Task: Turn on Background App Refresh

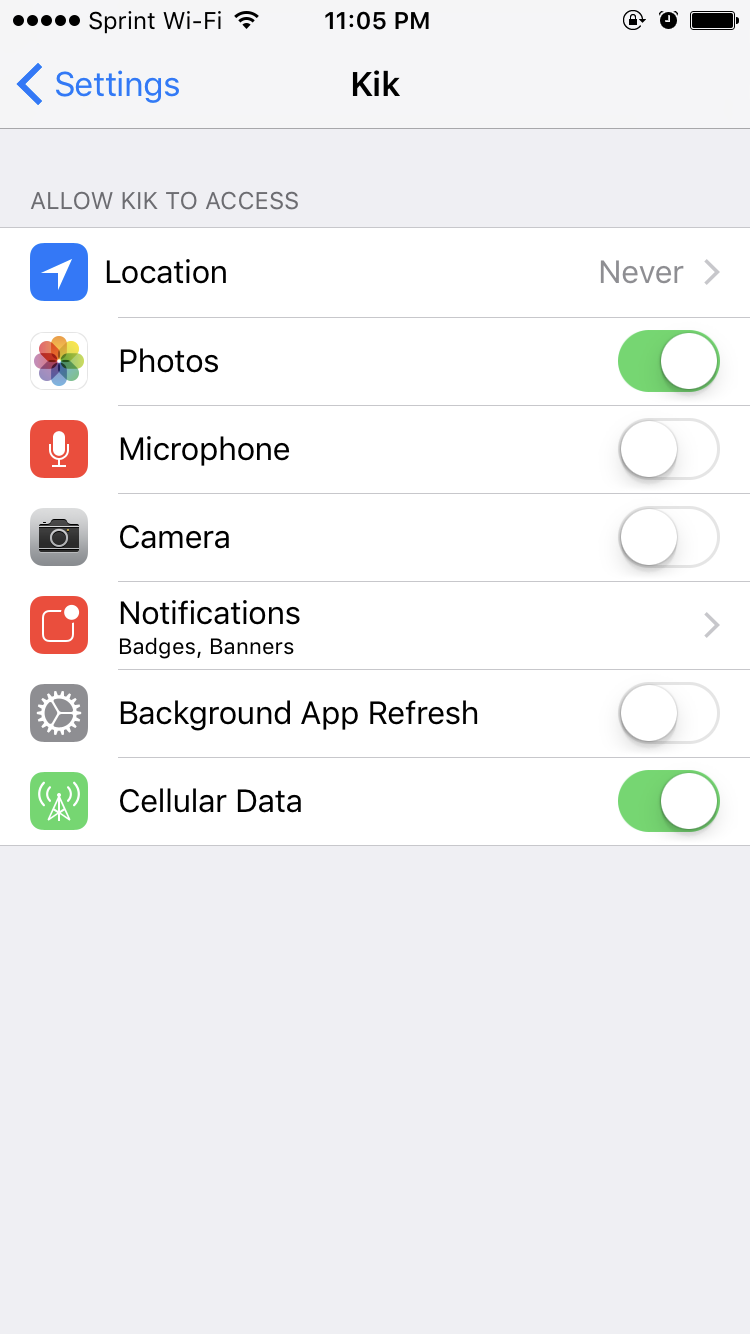Action: [668, 713]
